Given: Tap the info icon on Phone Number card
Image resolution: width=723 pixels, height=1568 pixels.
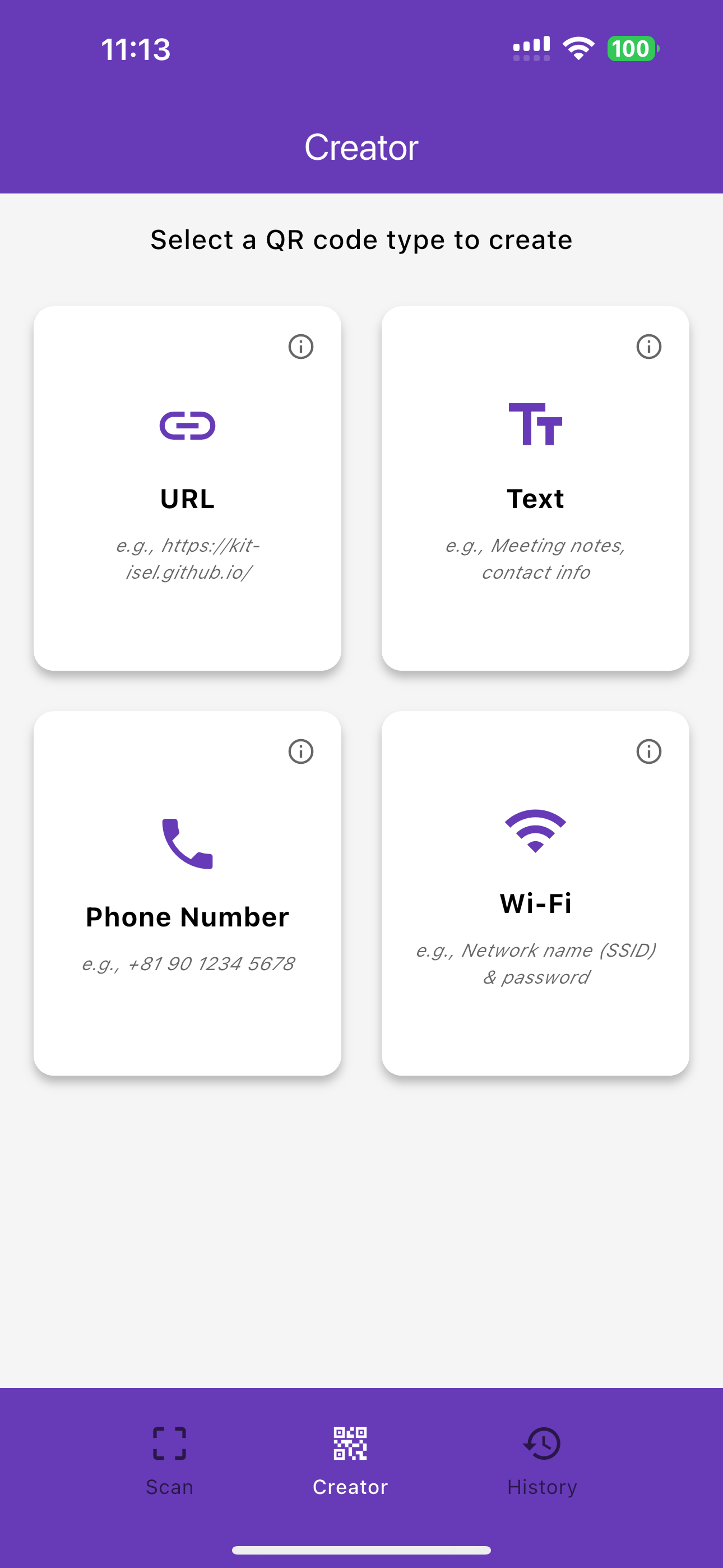Looking at the screenshot, I should (300, 751).
